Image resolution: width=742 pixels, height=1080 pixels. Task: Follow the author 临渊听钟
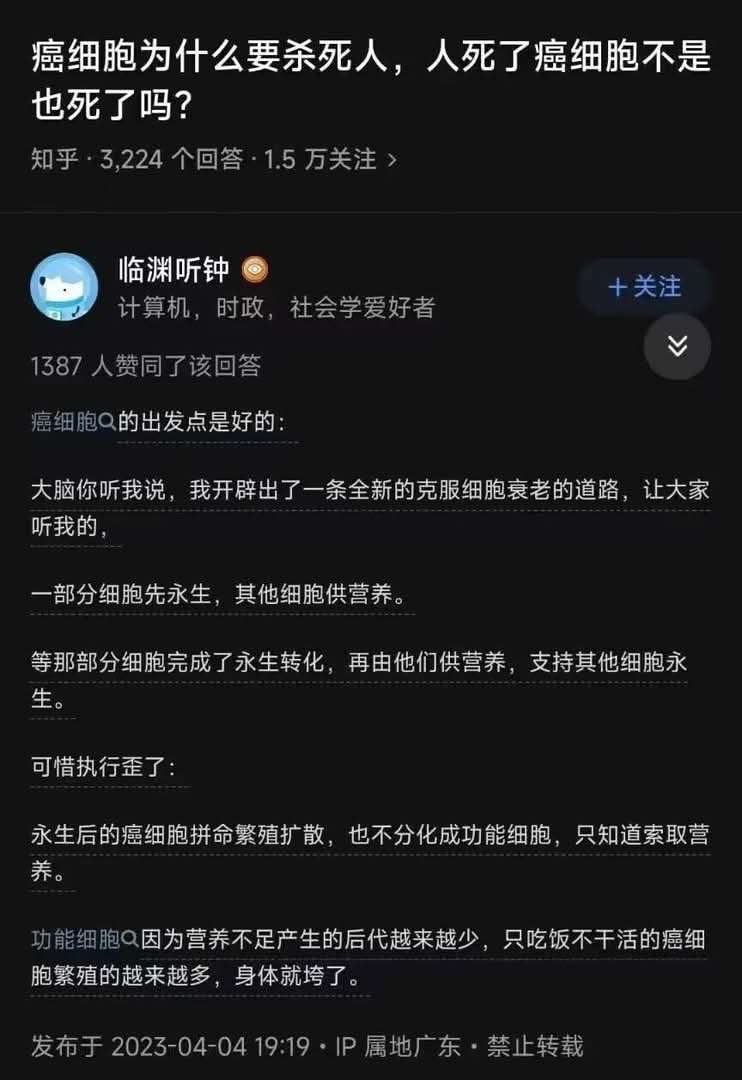point(644,287)
